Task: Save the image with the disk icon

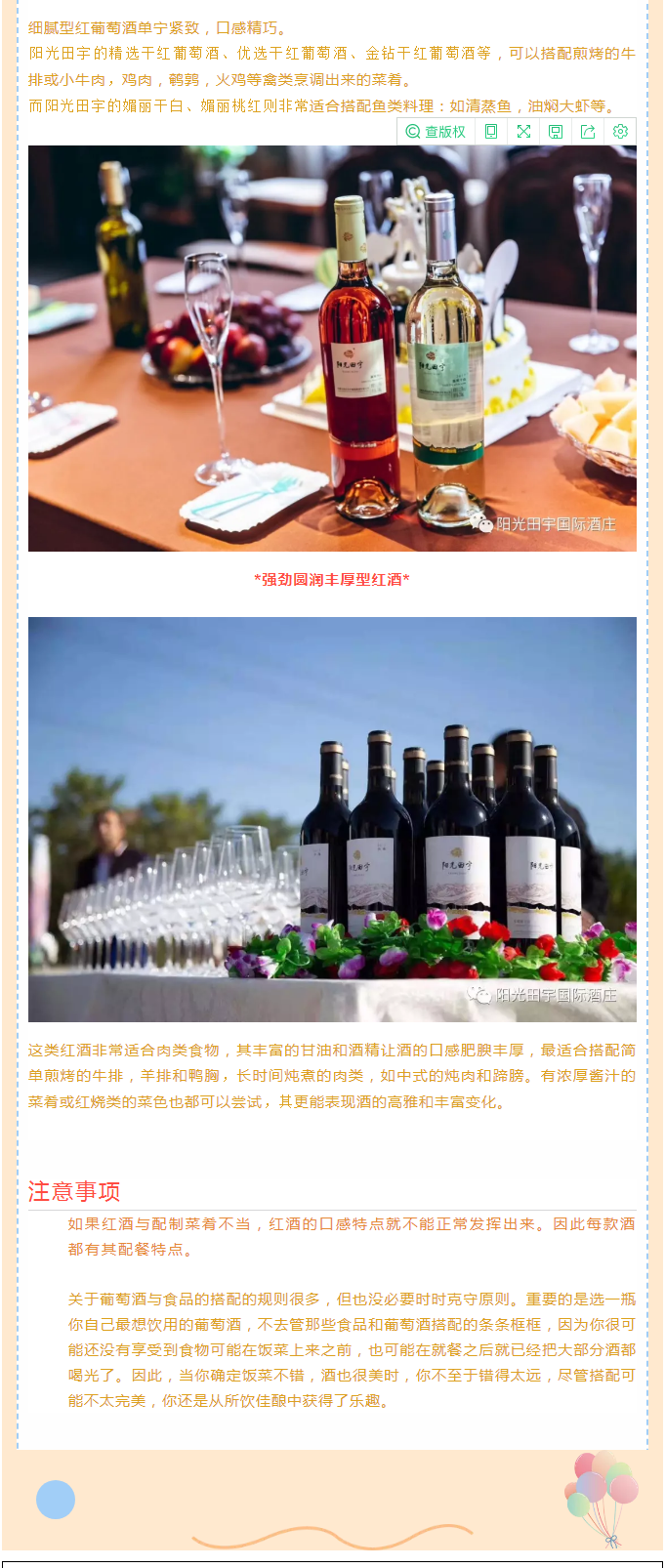Action: point(556,132)
